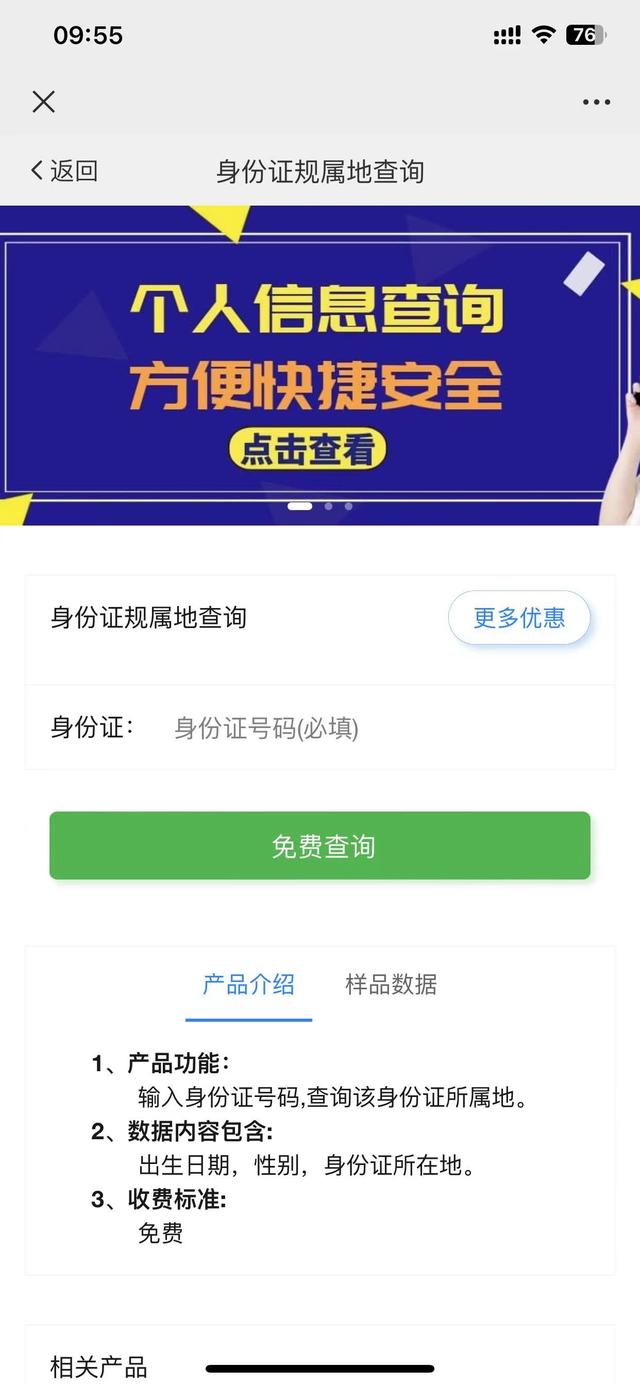Select the 产品介绍 tab

(x=248, y=985)
